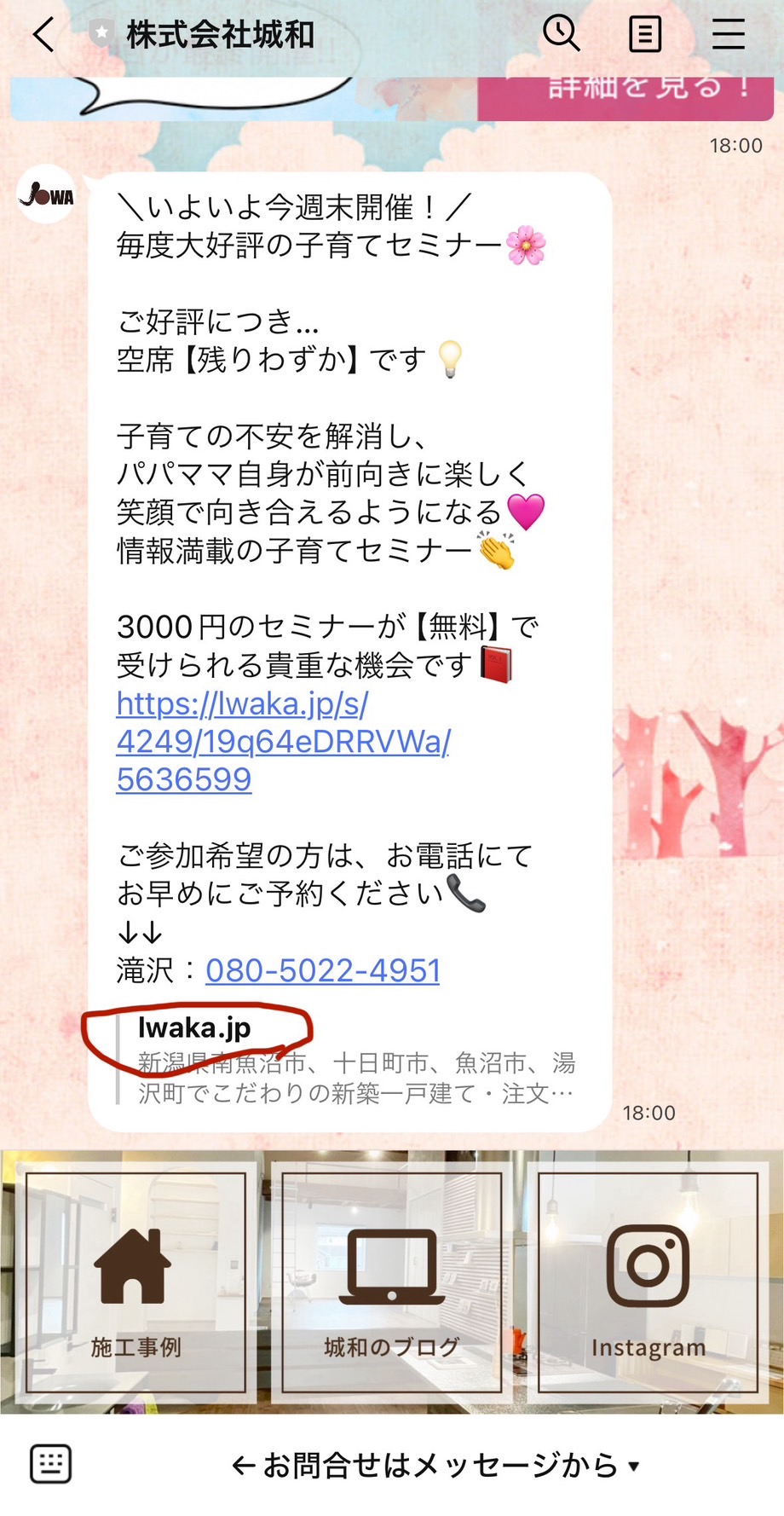This screenshot has width=784, height=1516.
Task: Open the chat hamburger menu
Action: tap(729, 35)
